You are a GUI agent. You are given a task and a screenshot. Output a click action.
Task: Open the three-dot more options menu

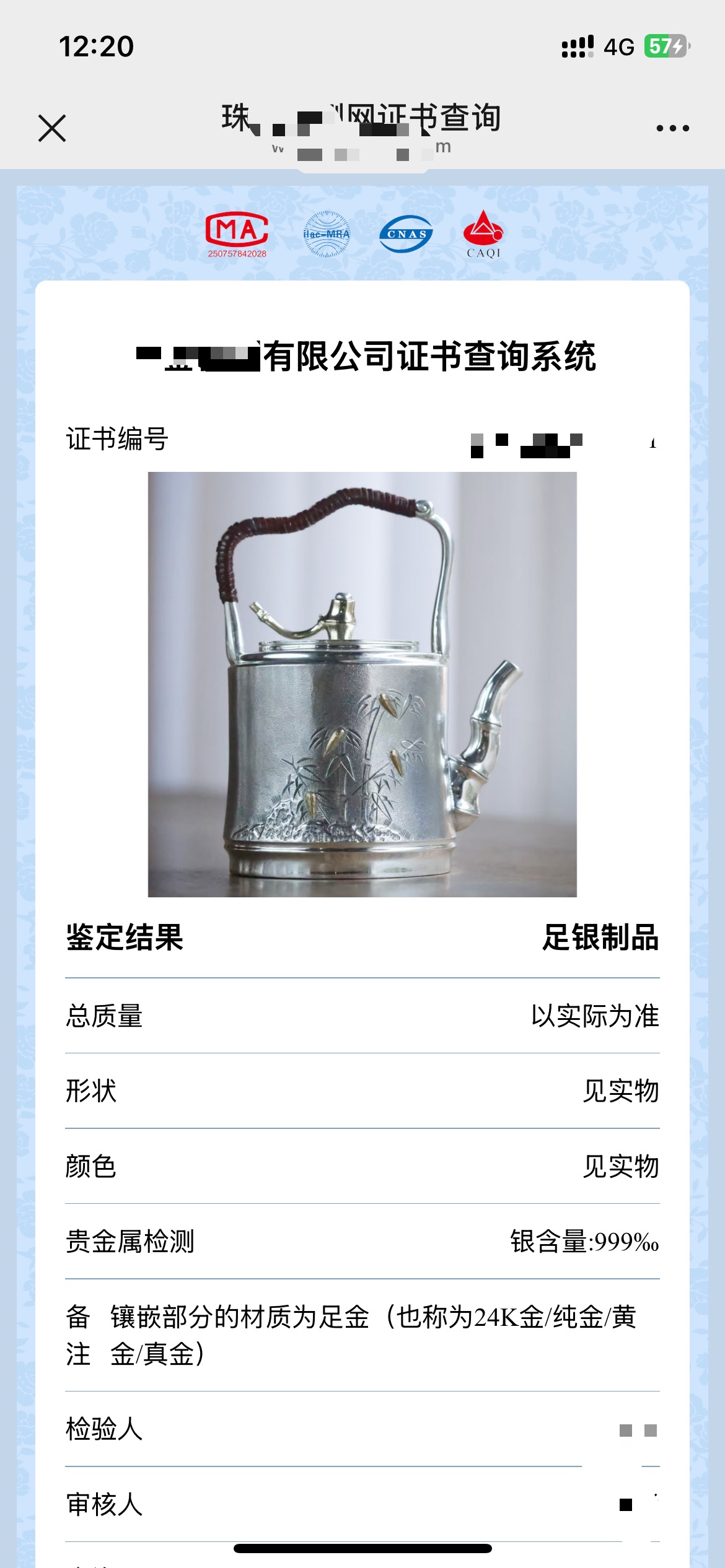click(672, 128)
